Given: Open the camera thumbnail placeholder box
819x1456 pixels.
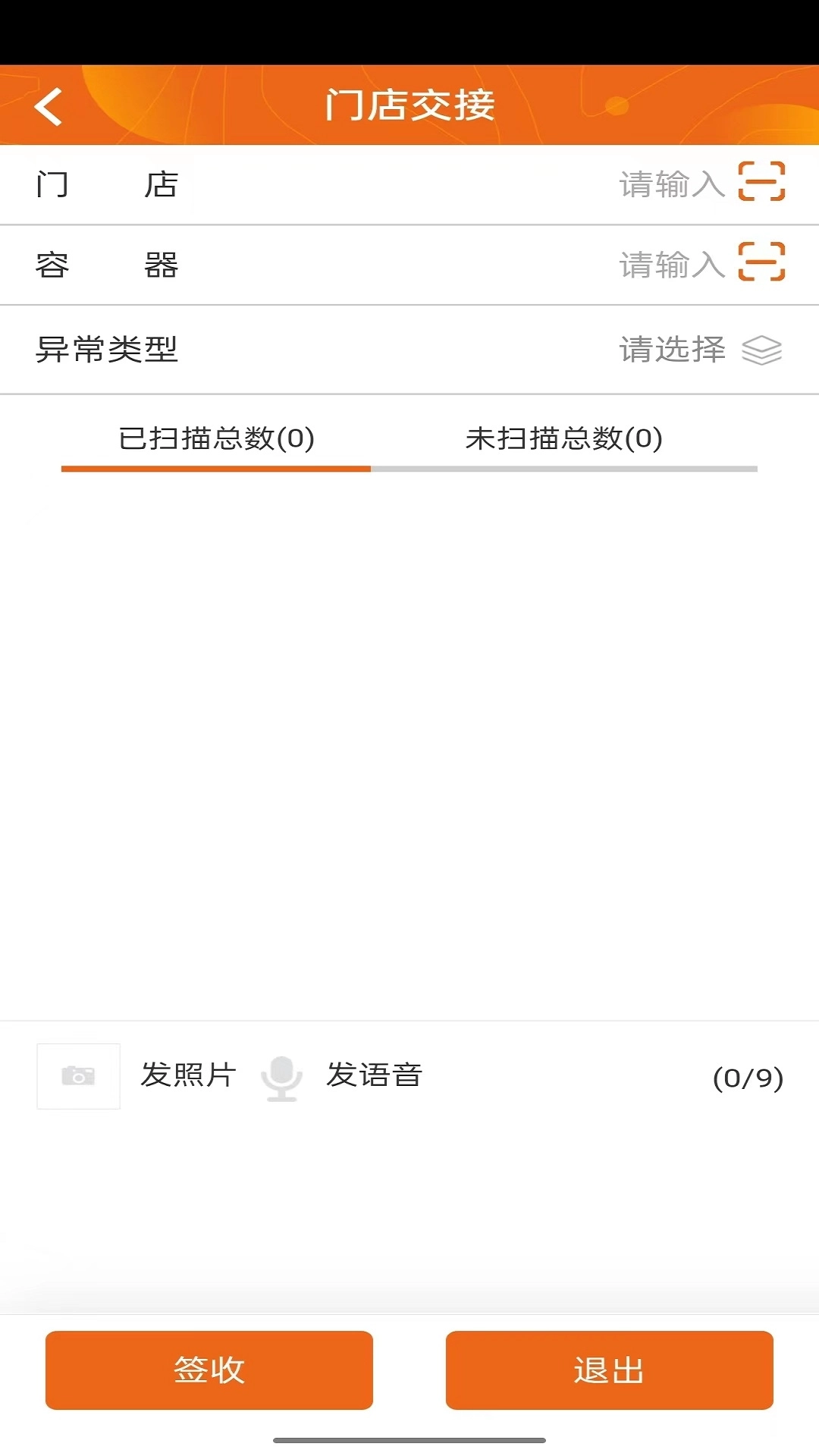Looking at the screenshot, I should click(78, 1075).
